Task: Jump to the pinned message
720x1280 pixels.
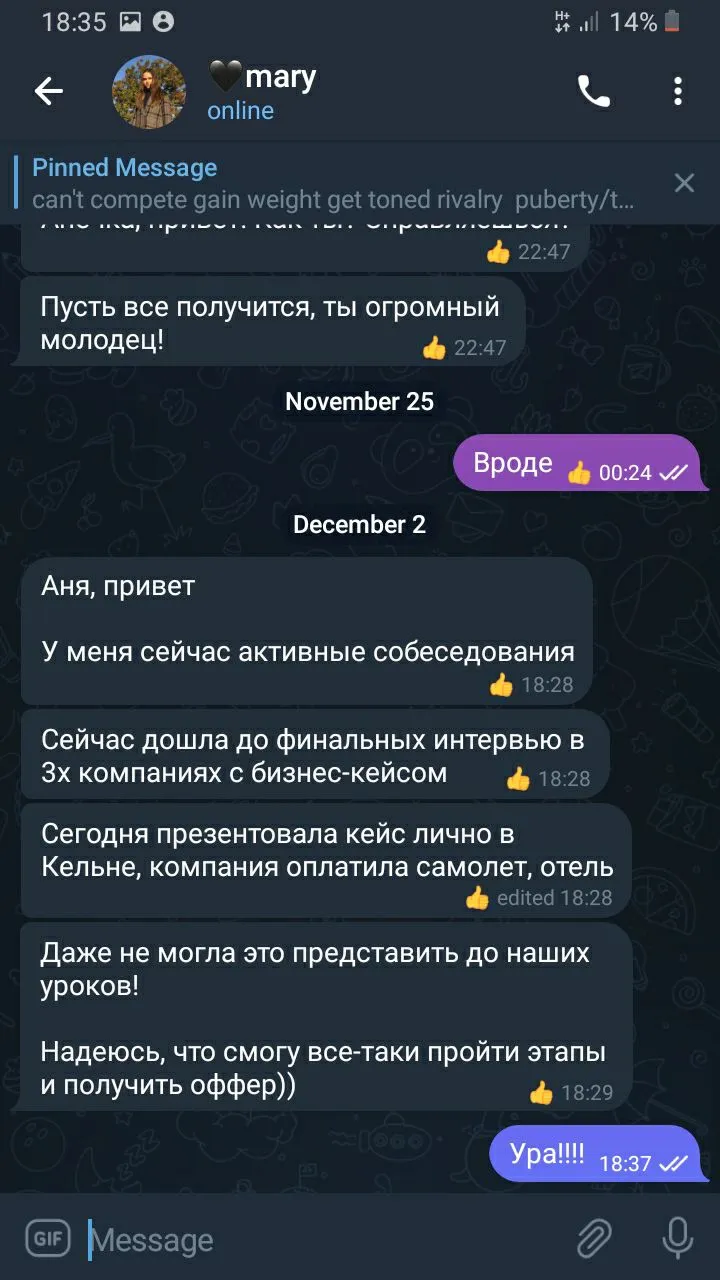Action: coord(335,183)
